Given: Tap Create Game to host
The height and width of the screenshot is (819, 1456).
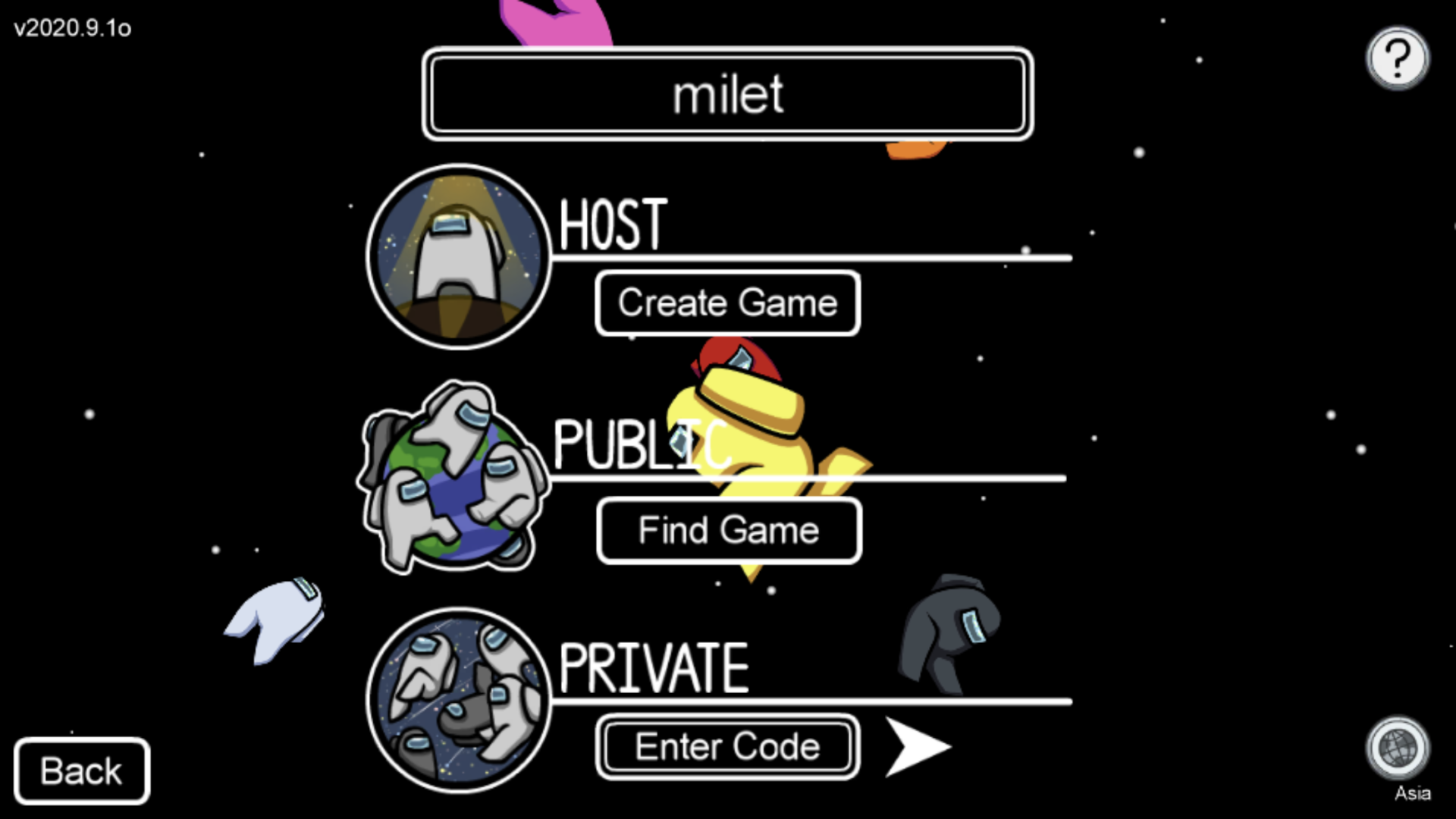Looking at the screenshot, I should coord(727,303).
